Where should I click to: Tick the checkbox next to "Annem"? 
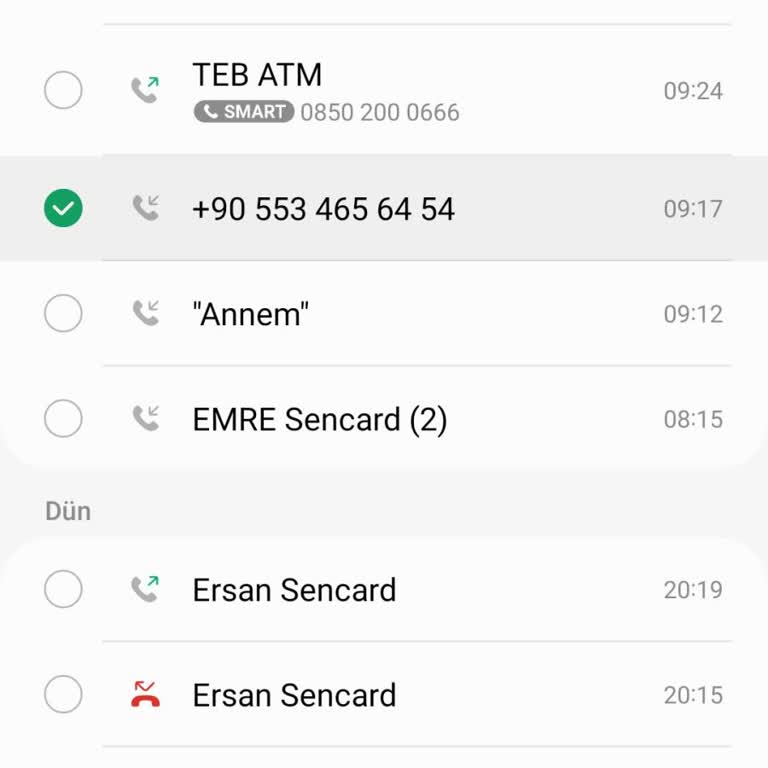coord(63,314)
